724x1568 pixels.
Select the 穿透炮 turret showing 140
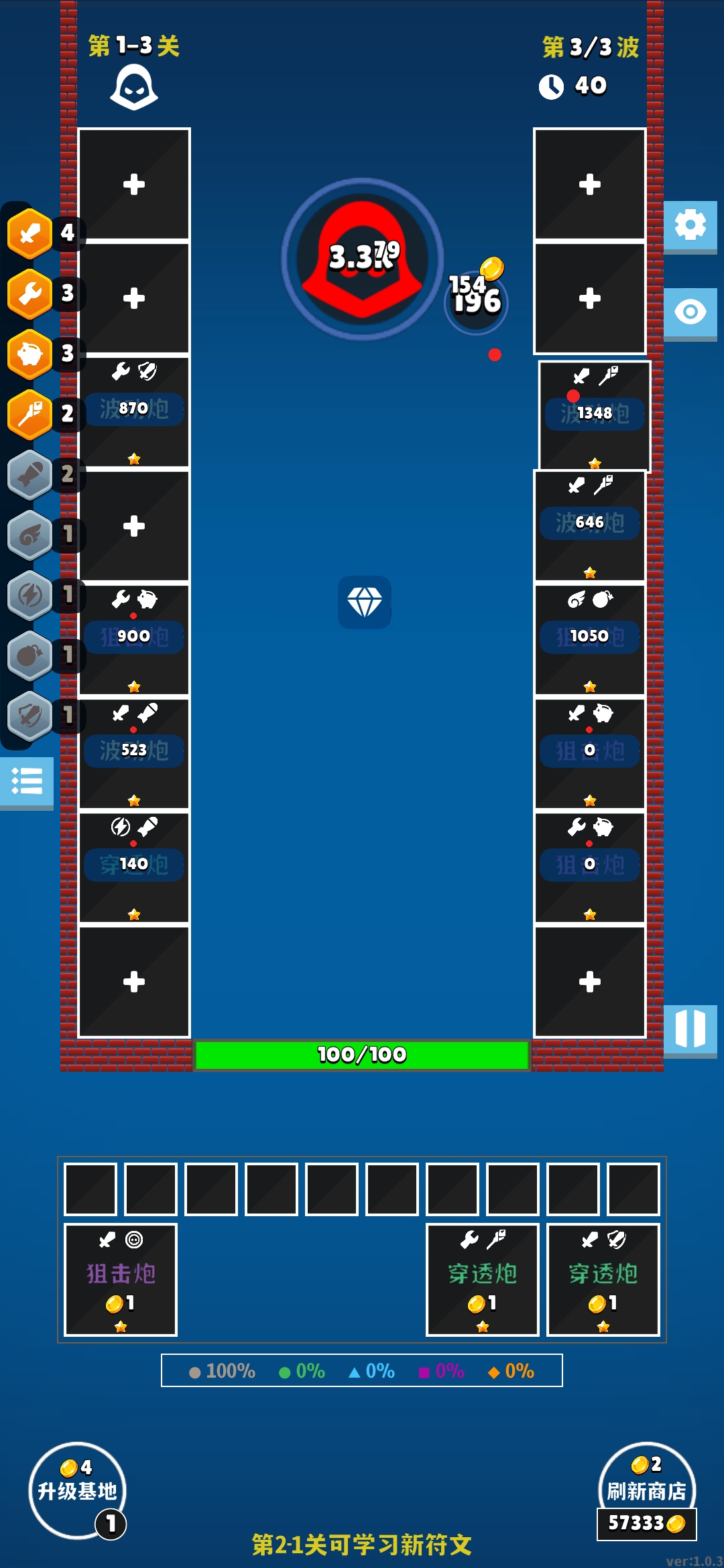tap(134, 867)
